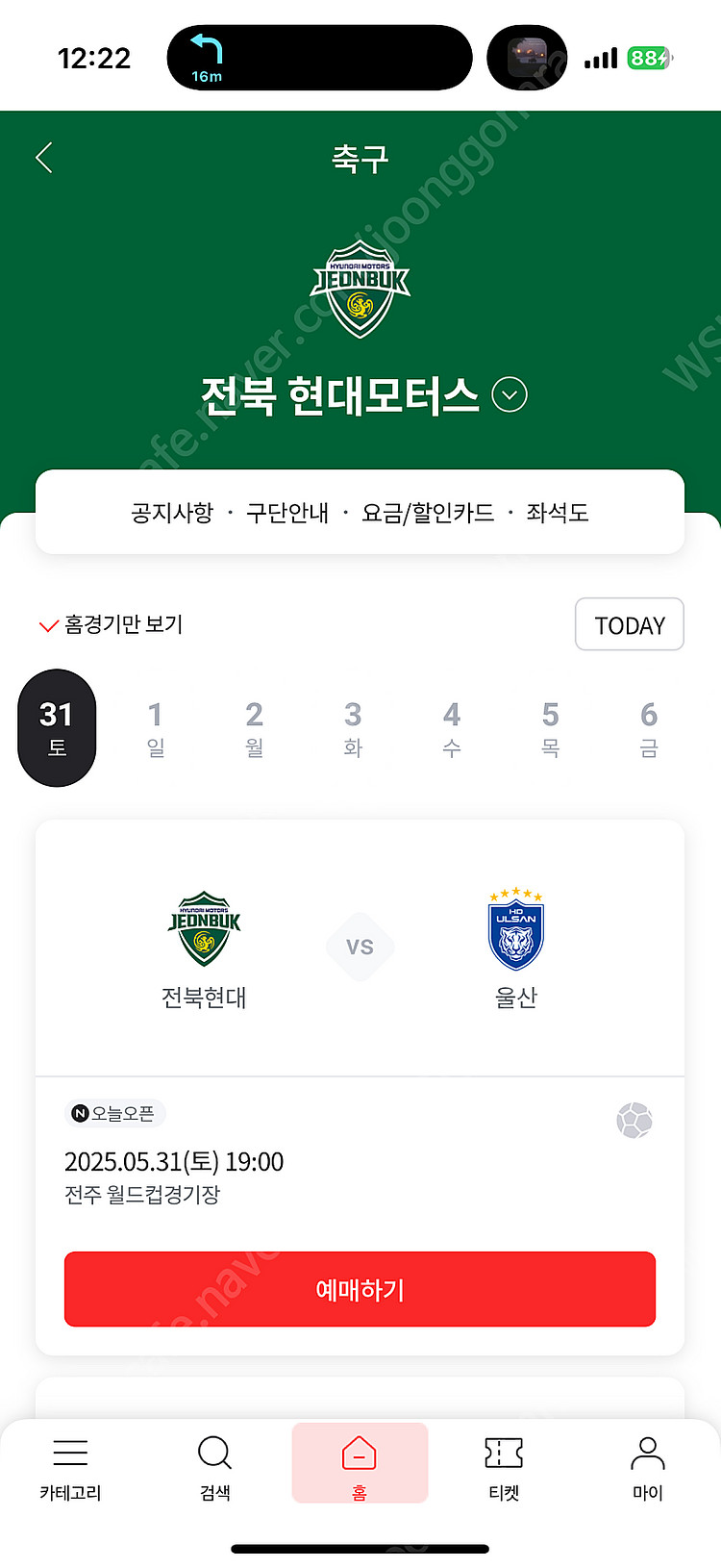Select Thursday the 5th
The image size is (721, 1568).
(x=550, y=727)
